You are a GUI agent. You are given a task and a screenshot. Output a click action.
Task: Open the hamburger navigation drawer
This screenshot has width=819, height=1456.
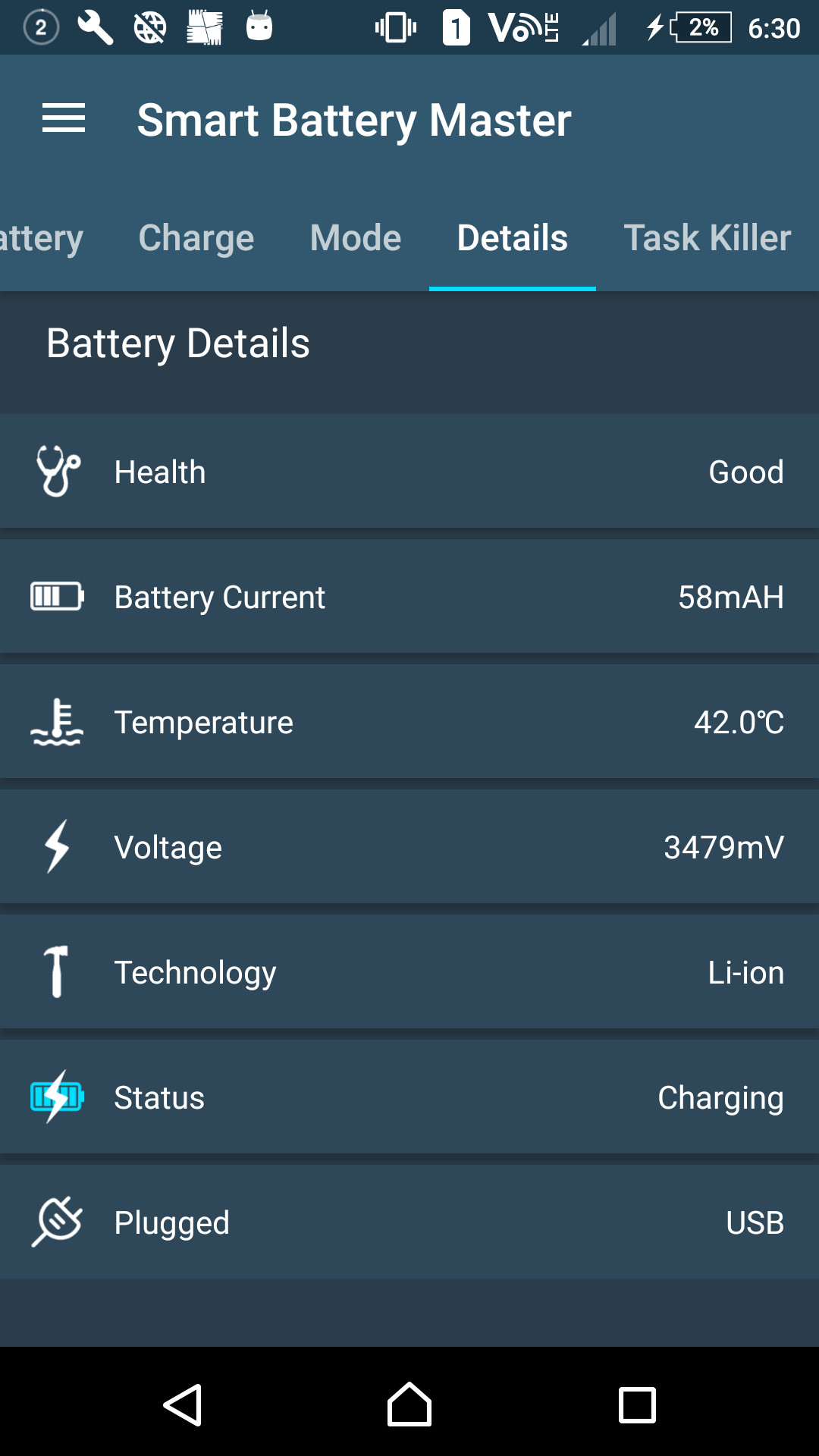pyautogui.click(x=64, y=118)
